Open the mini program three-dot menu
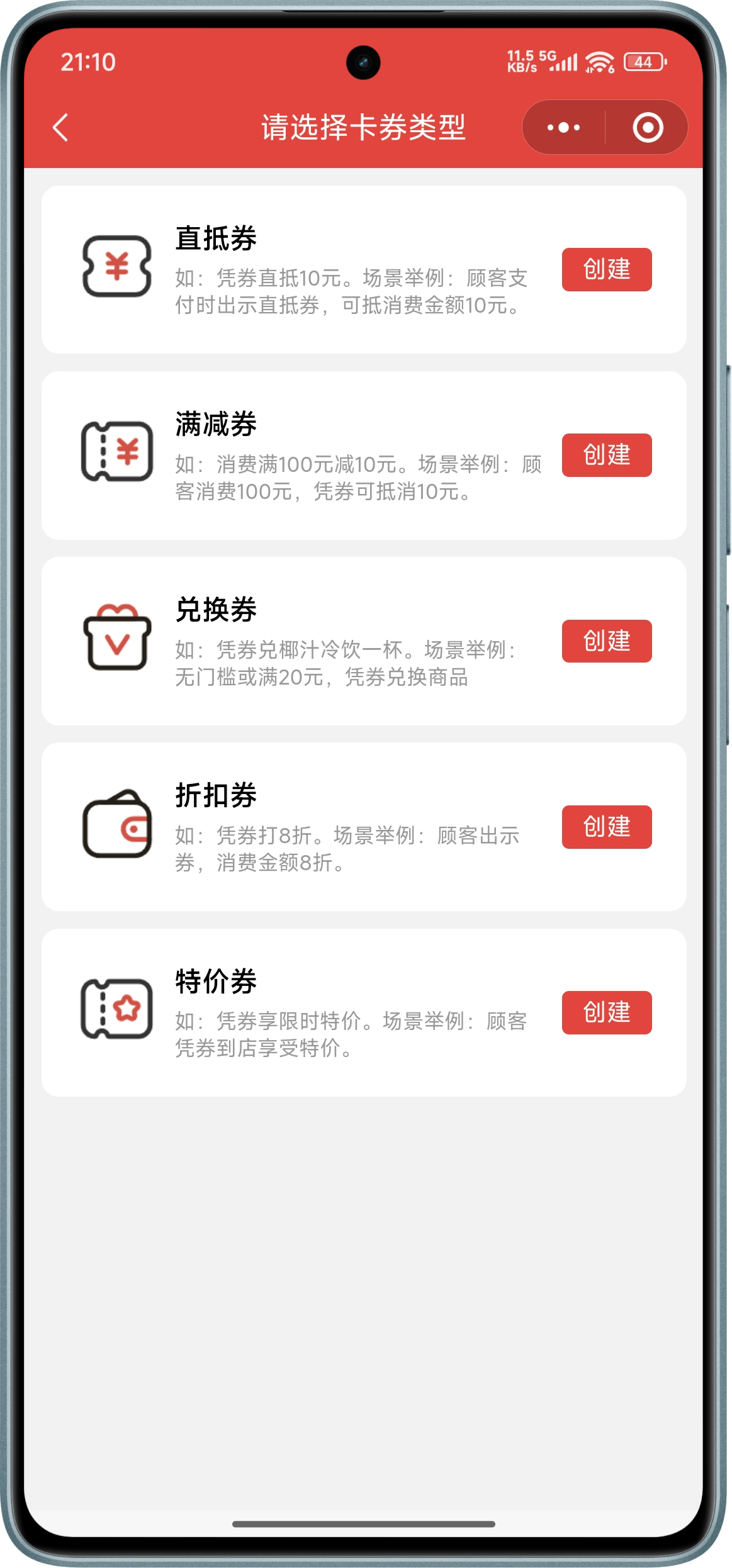Screen dimensions: 732x1568 pos(563,128)
